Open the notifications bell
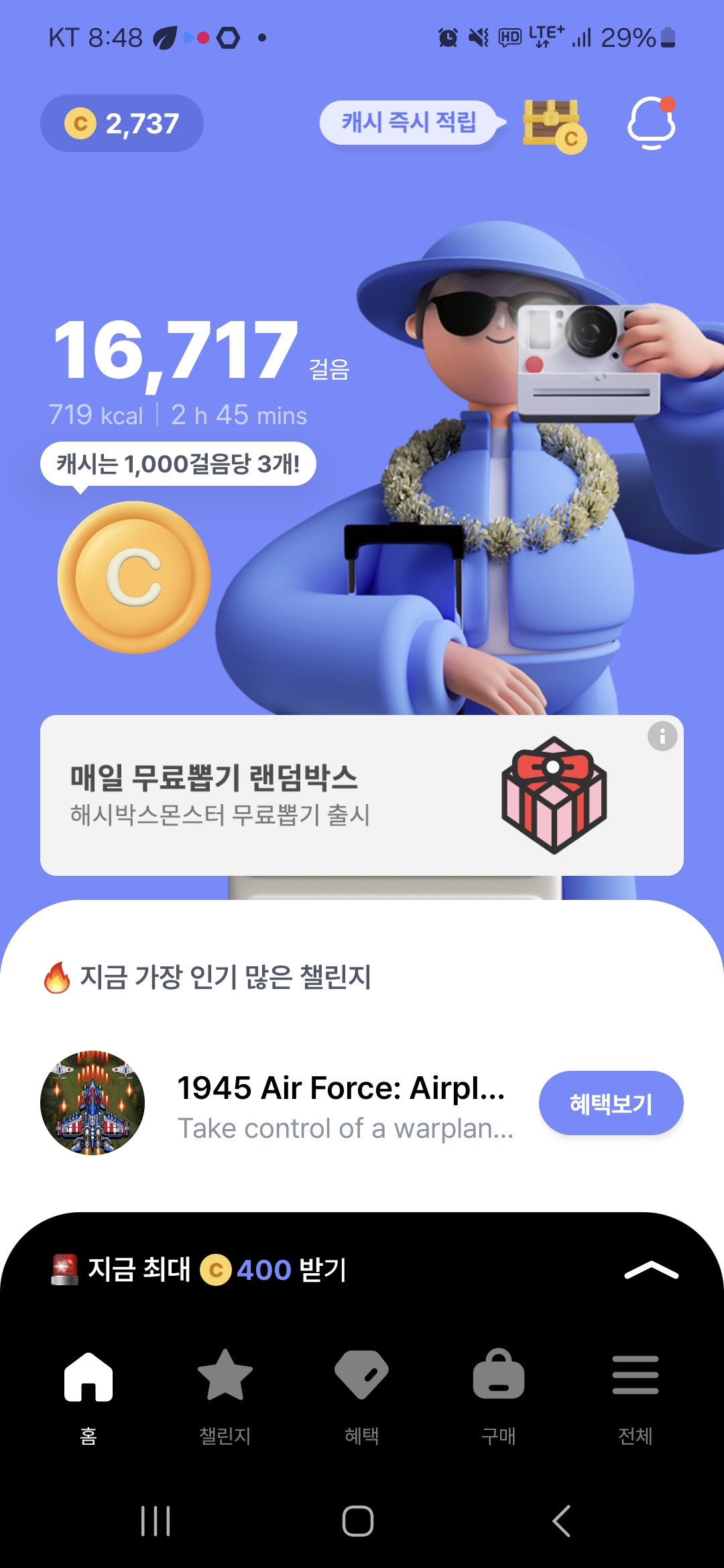 pos(652,123)
